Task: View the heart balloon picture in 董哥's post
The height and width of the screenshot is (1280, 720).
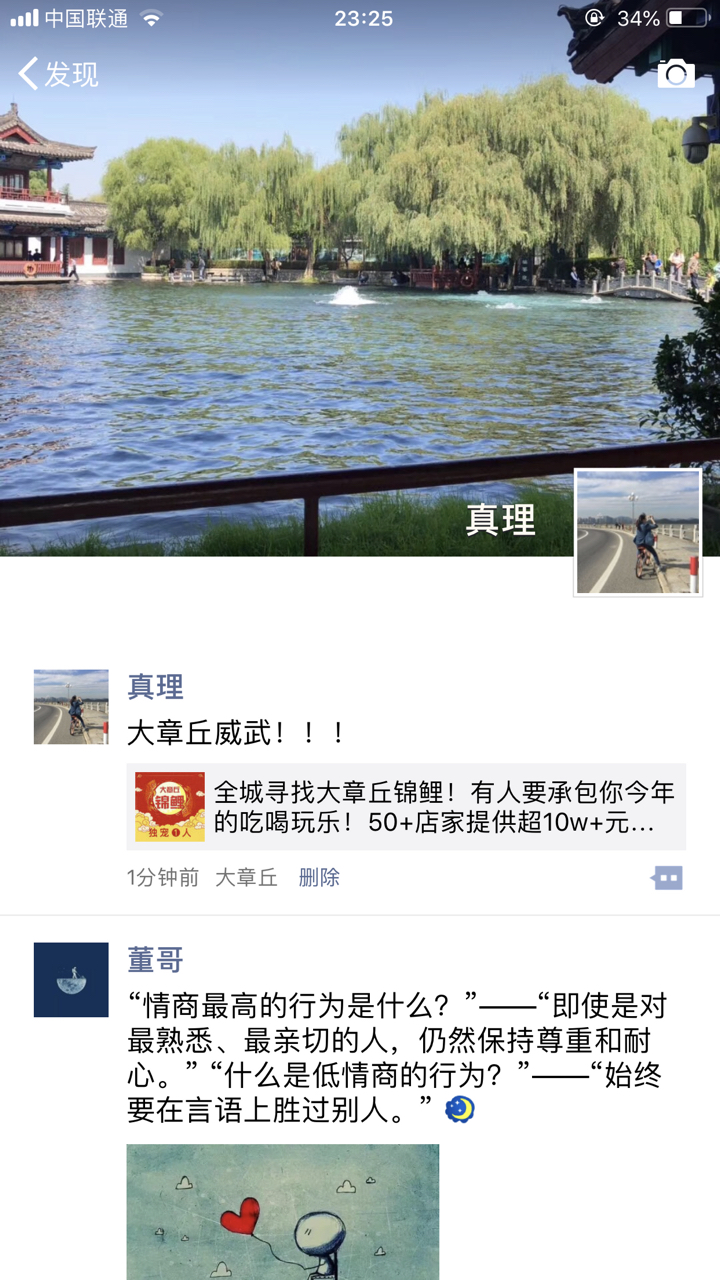Action: tap(283, 1212)
